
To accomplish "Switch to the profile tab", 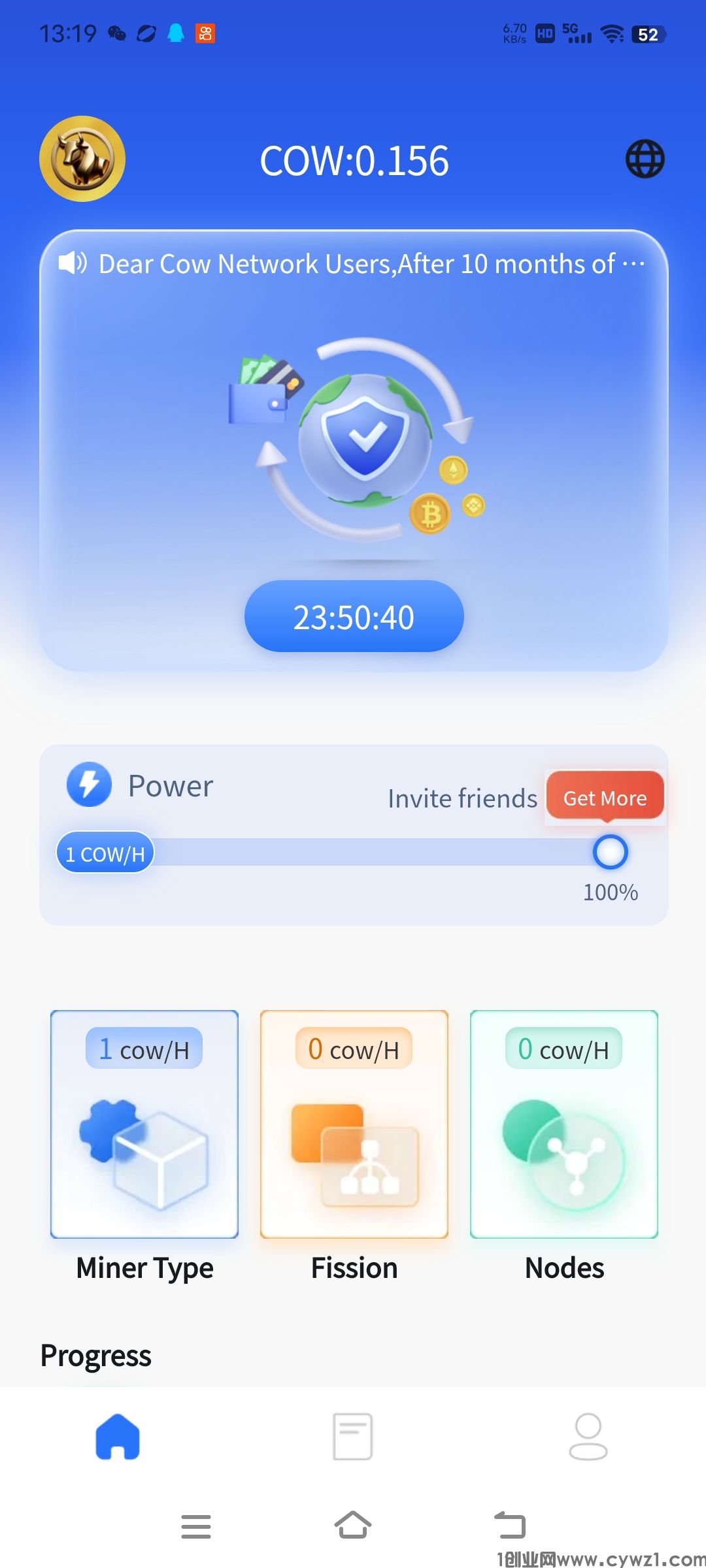I will point(588,1436).
